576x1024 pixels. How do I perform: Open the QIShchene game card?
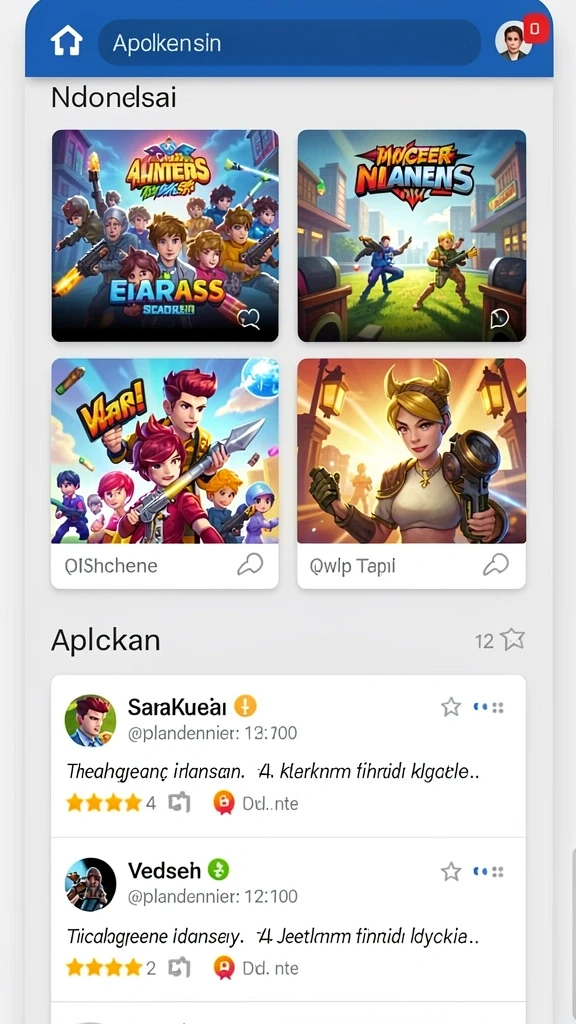(165, 473)
